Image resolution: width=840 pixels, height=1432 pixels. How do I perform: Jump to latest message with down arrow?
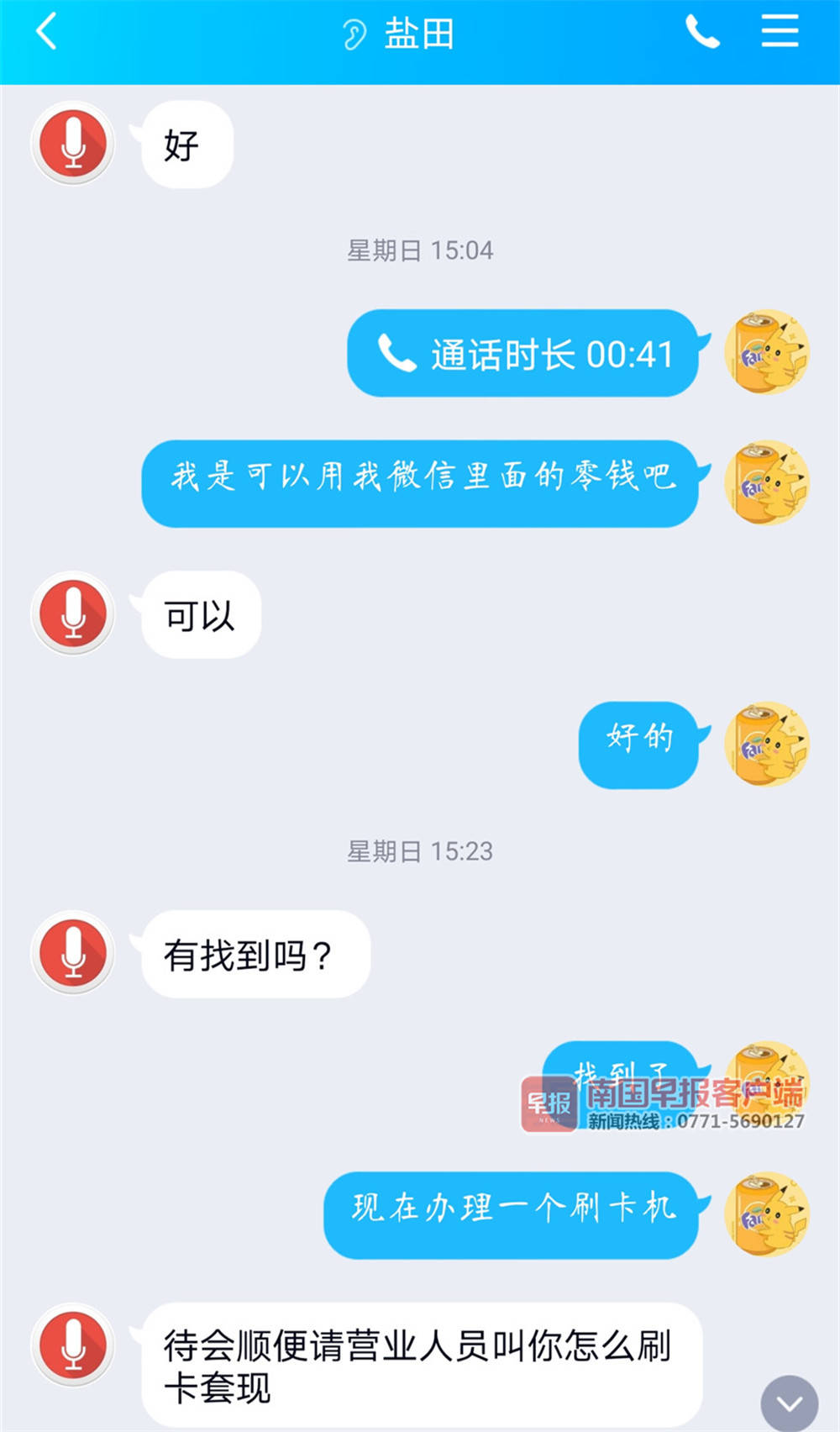click(789, 1403)
